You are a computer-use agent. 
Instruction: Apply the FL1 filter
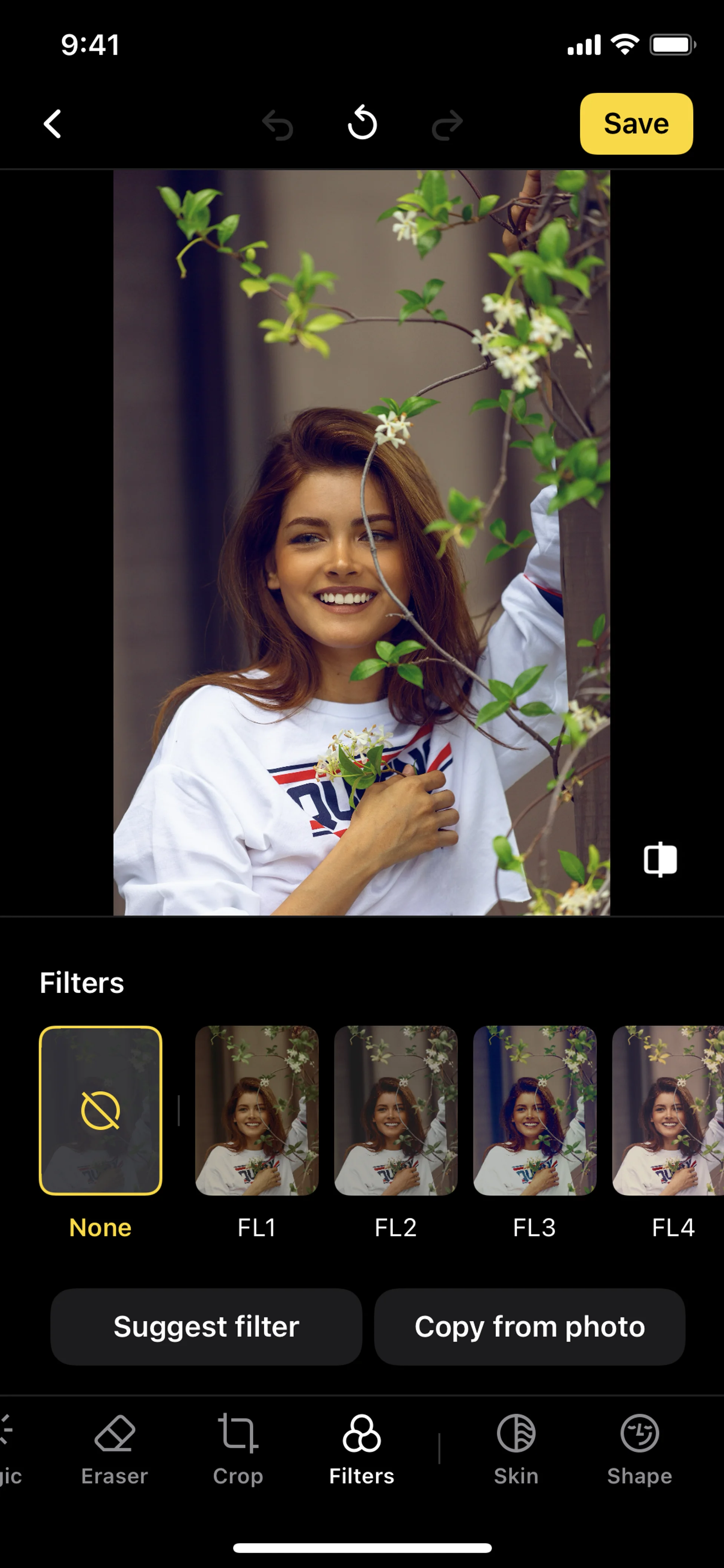click(x=257, y=1110)
